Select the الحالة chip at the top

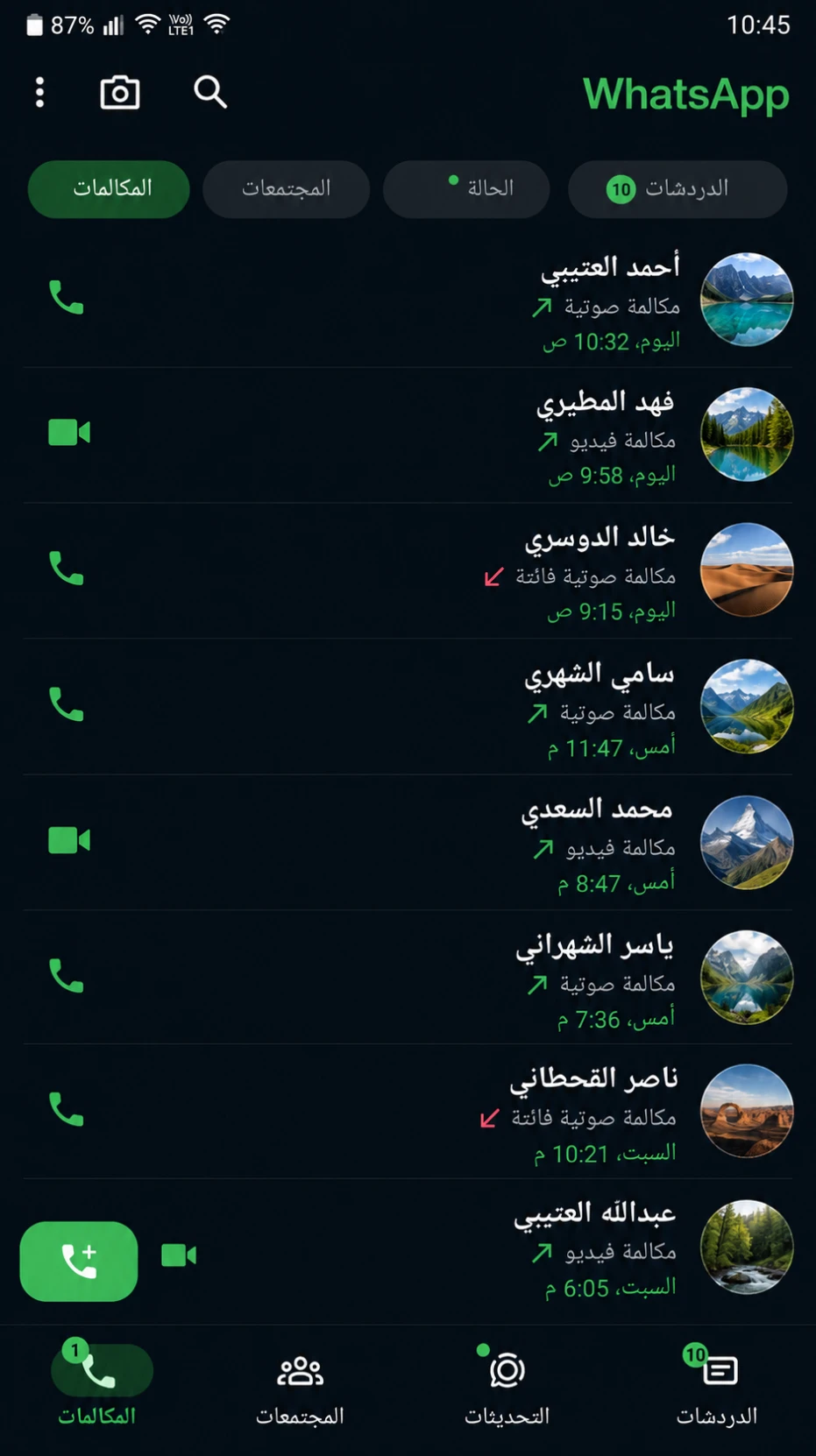[466, 188]
